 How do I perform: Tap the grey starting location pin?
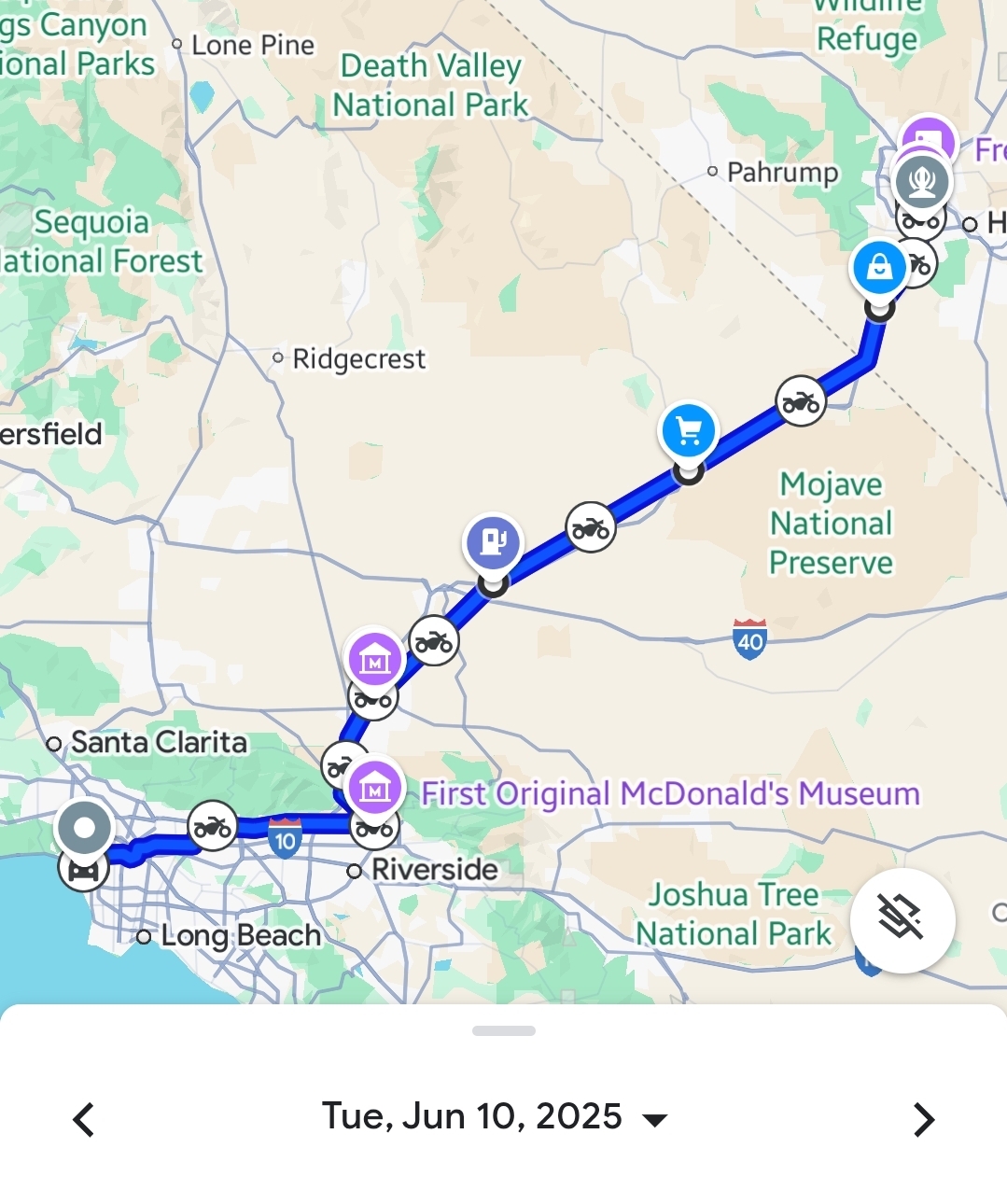[x=84, y=828]
